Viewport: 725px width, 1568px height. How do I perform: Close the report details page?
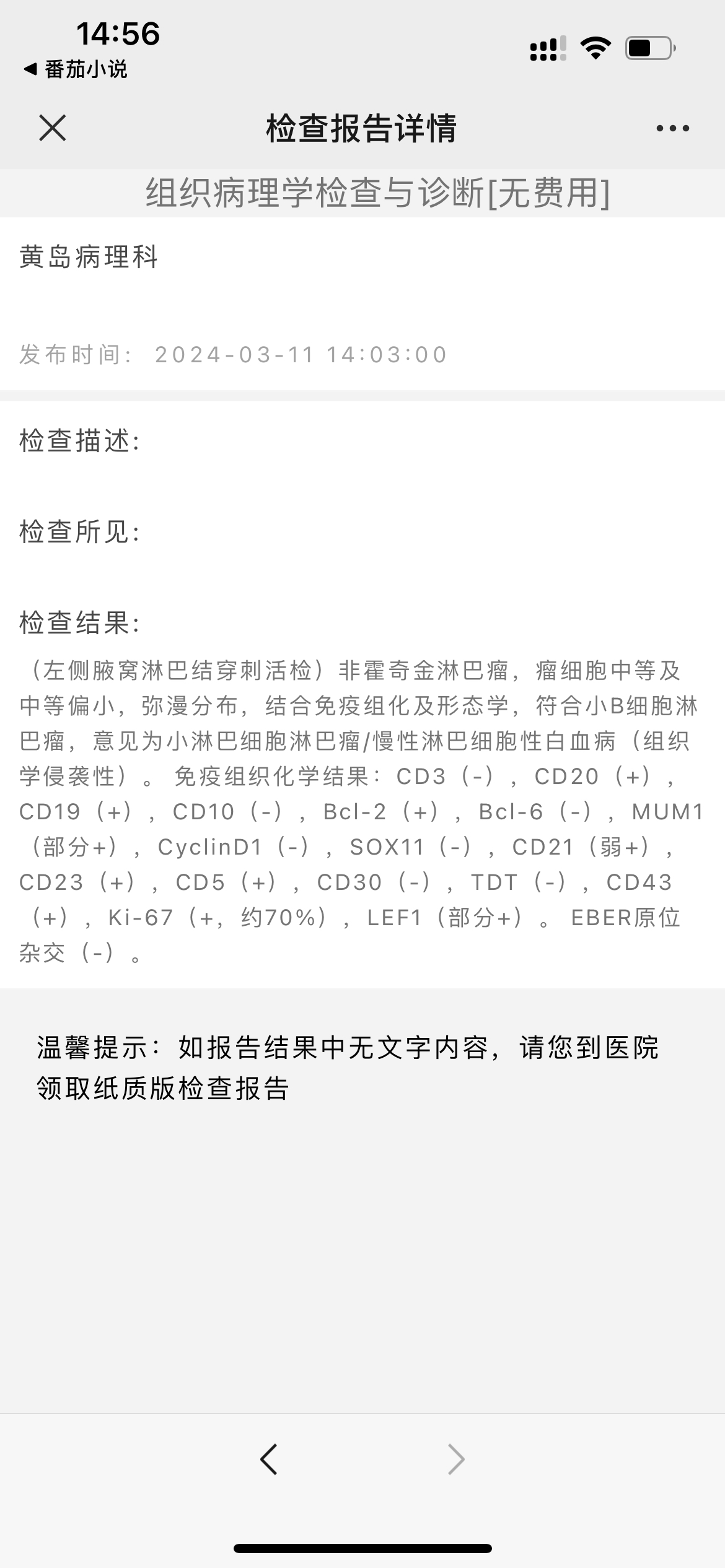52,128
